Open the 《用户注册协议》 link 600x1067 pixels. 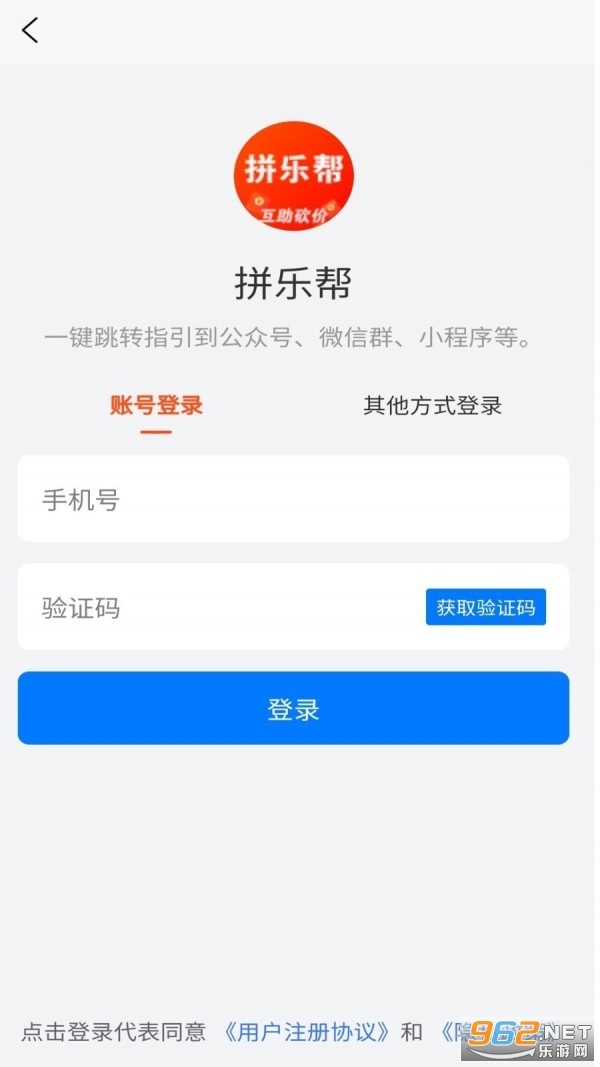tap(306, 1032)
